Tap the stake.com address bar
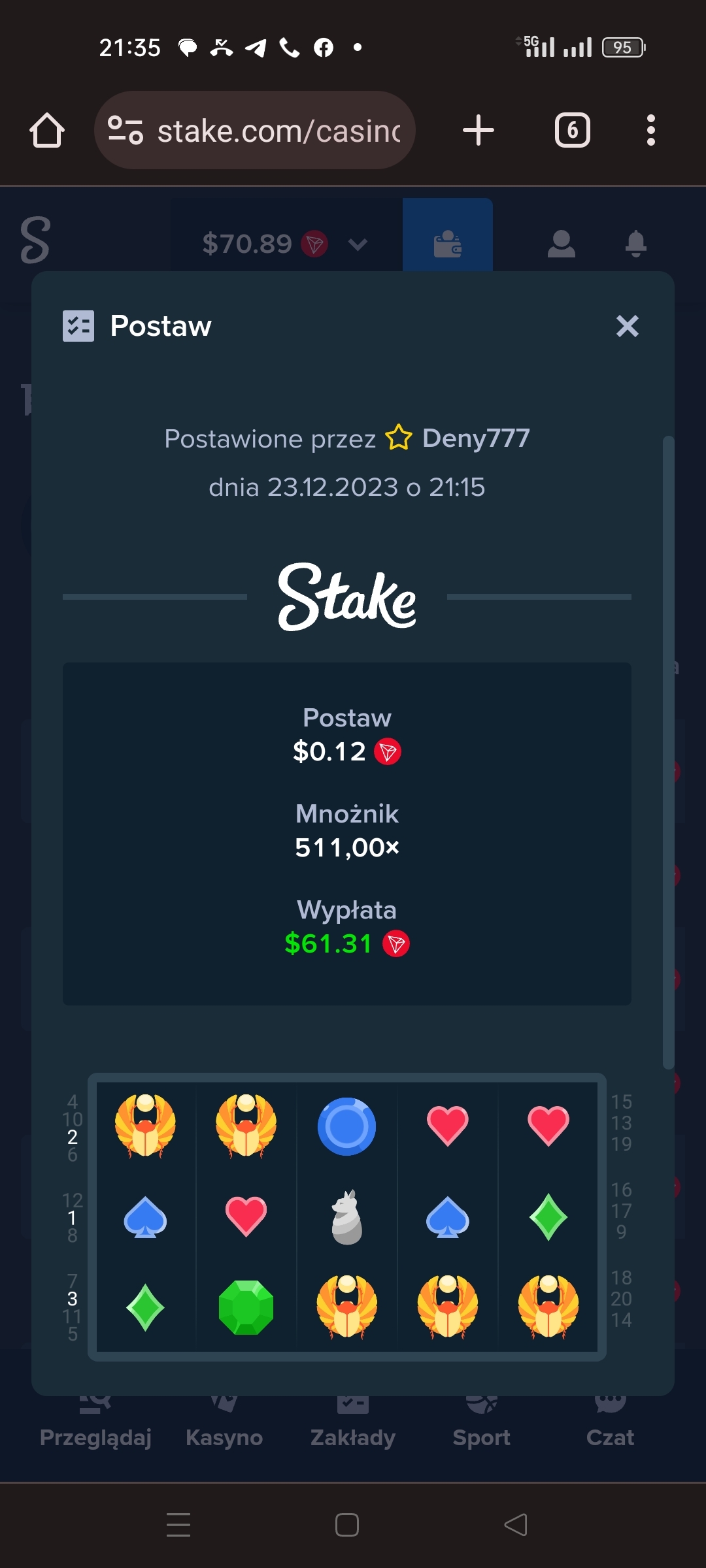Image resolution: width=706 pixels, height=1568 pixels. pos(255,130)
